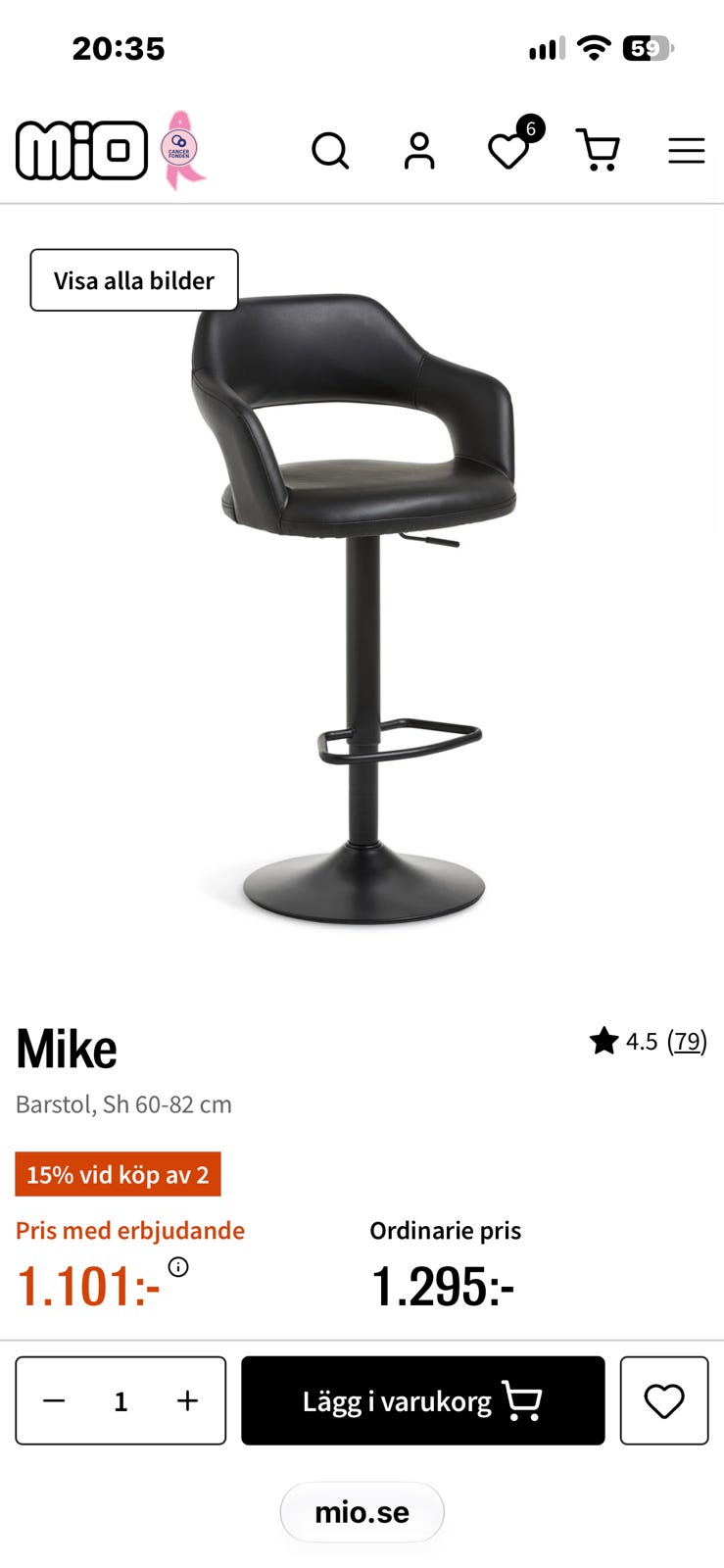724x1568 pixels.
Task: Show offer price info icon
Action: (178, 1267)
